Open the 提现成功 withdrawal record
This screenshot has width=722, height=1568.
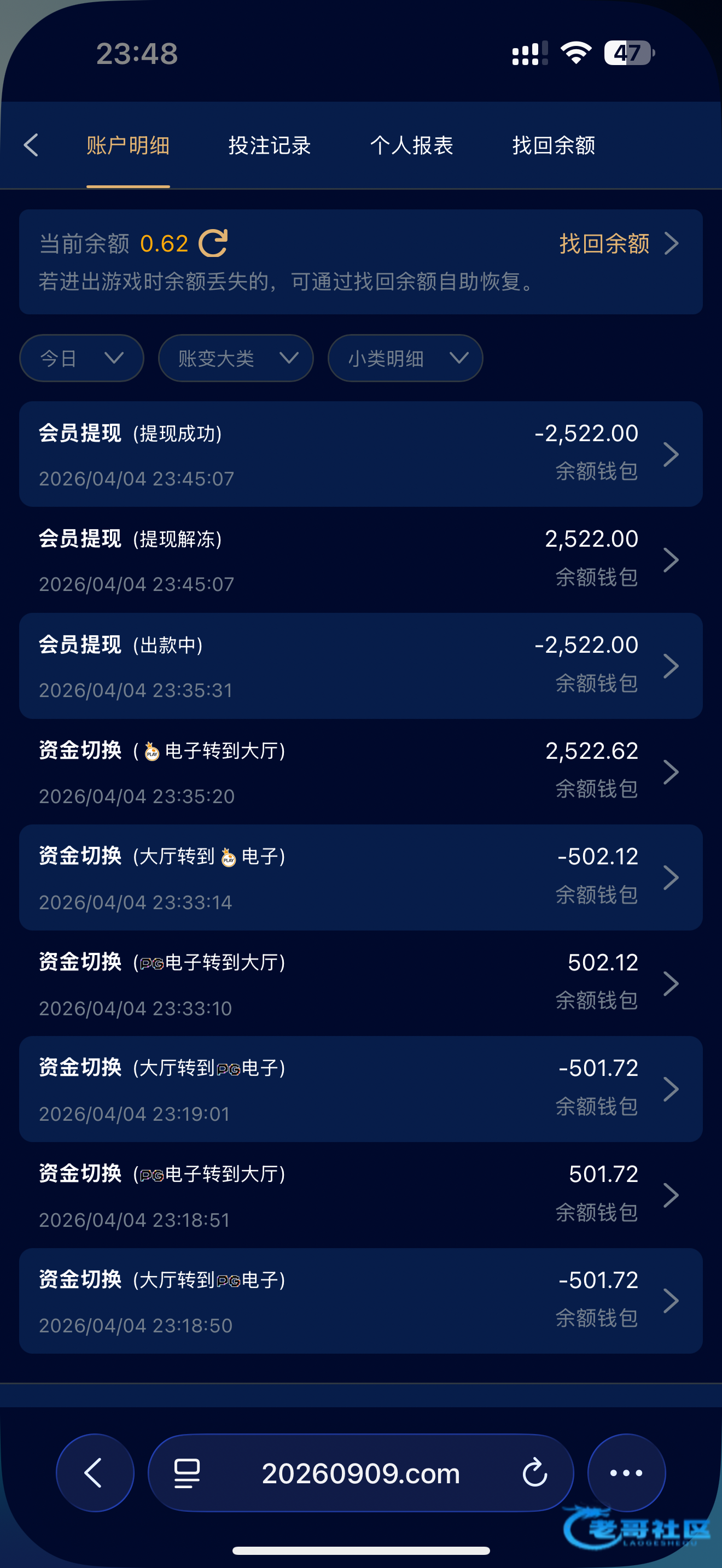click(360, 454)
